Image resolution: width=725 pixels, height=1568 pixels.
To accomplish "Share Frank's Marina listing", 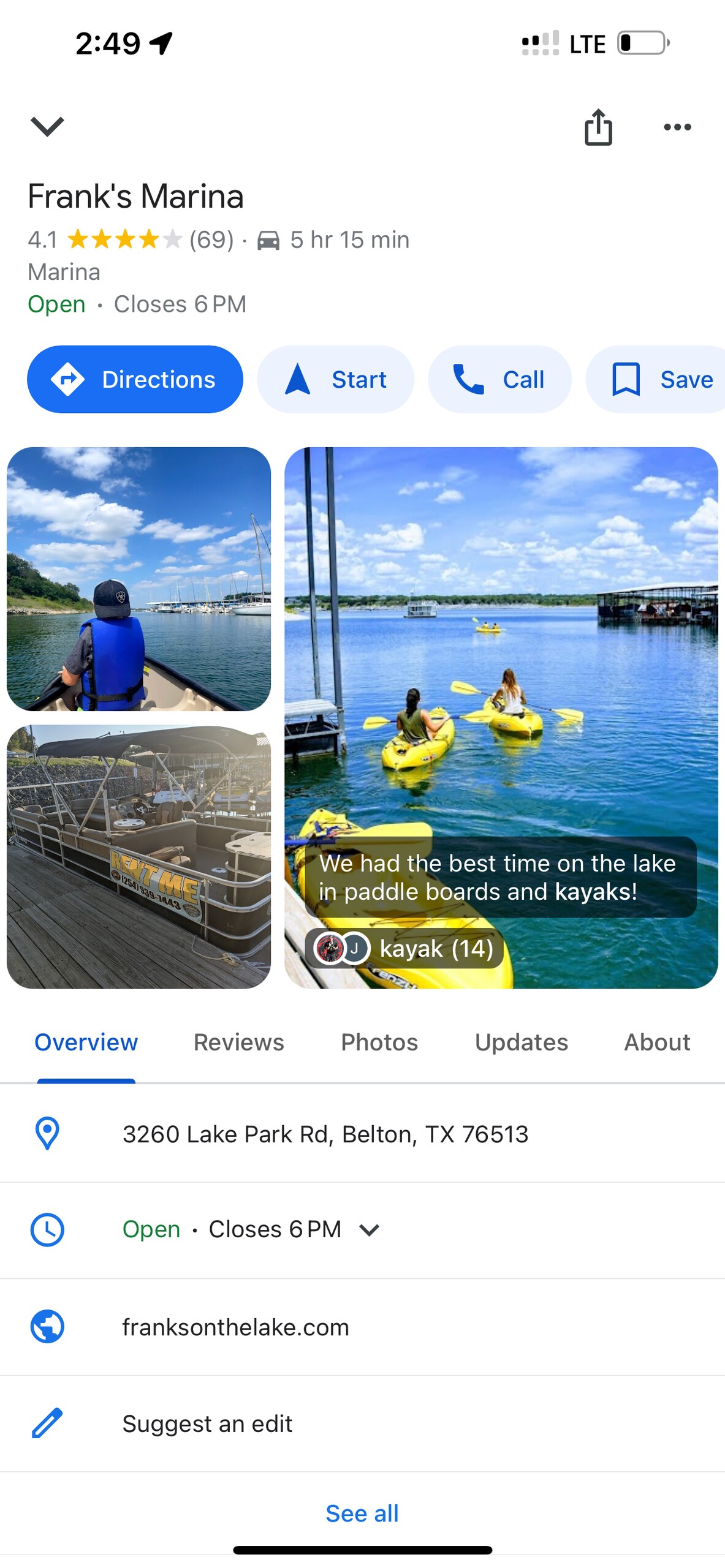I will pos(598,127).
